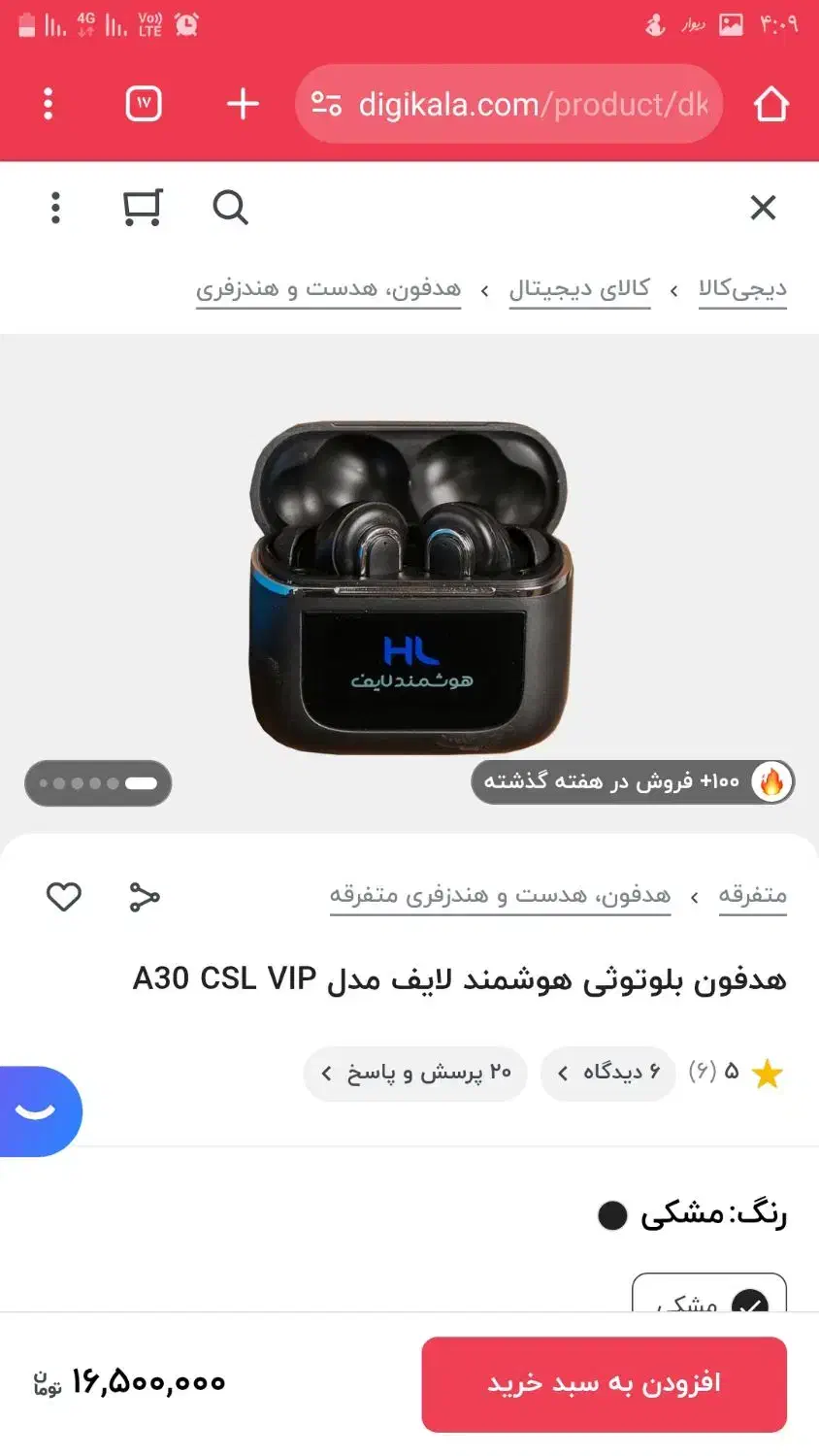This screenshot has width=819, height=1456.
Task: Close the product page
Action: 763,207
